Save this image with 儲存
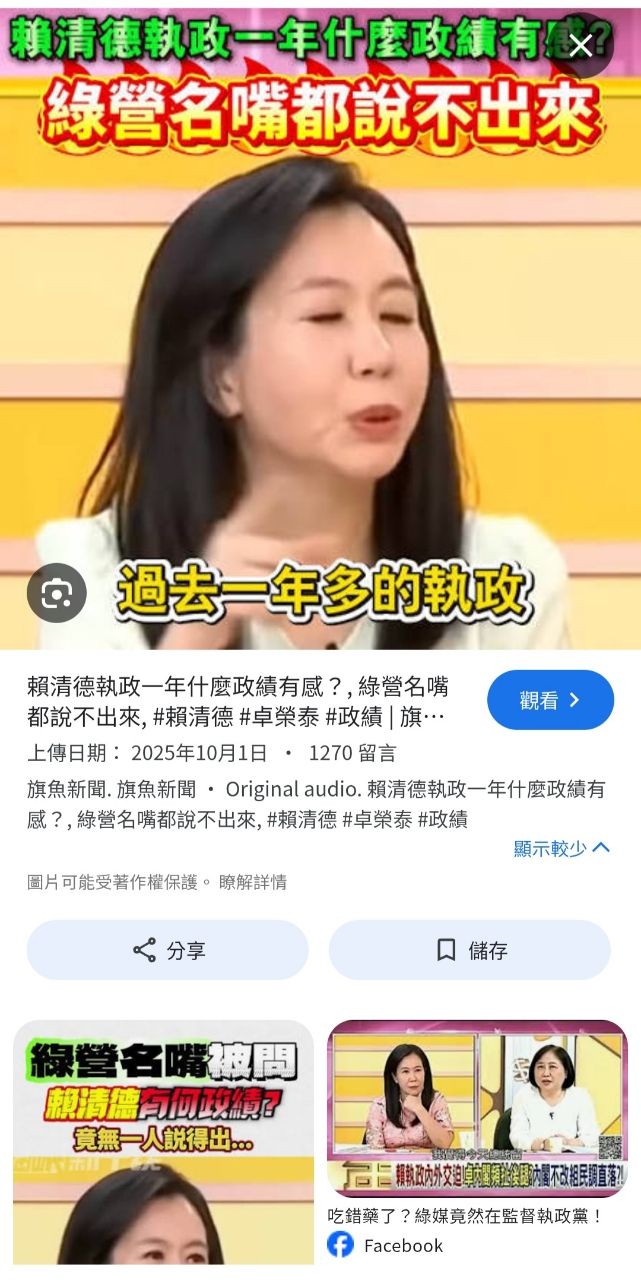The width and height of the screenshot is (641, 1280). coord(470,950)
